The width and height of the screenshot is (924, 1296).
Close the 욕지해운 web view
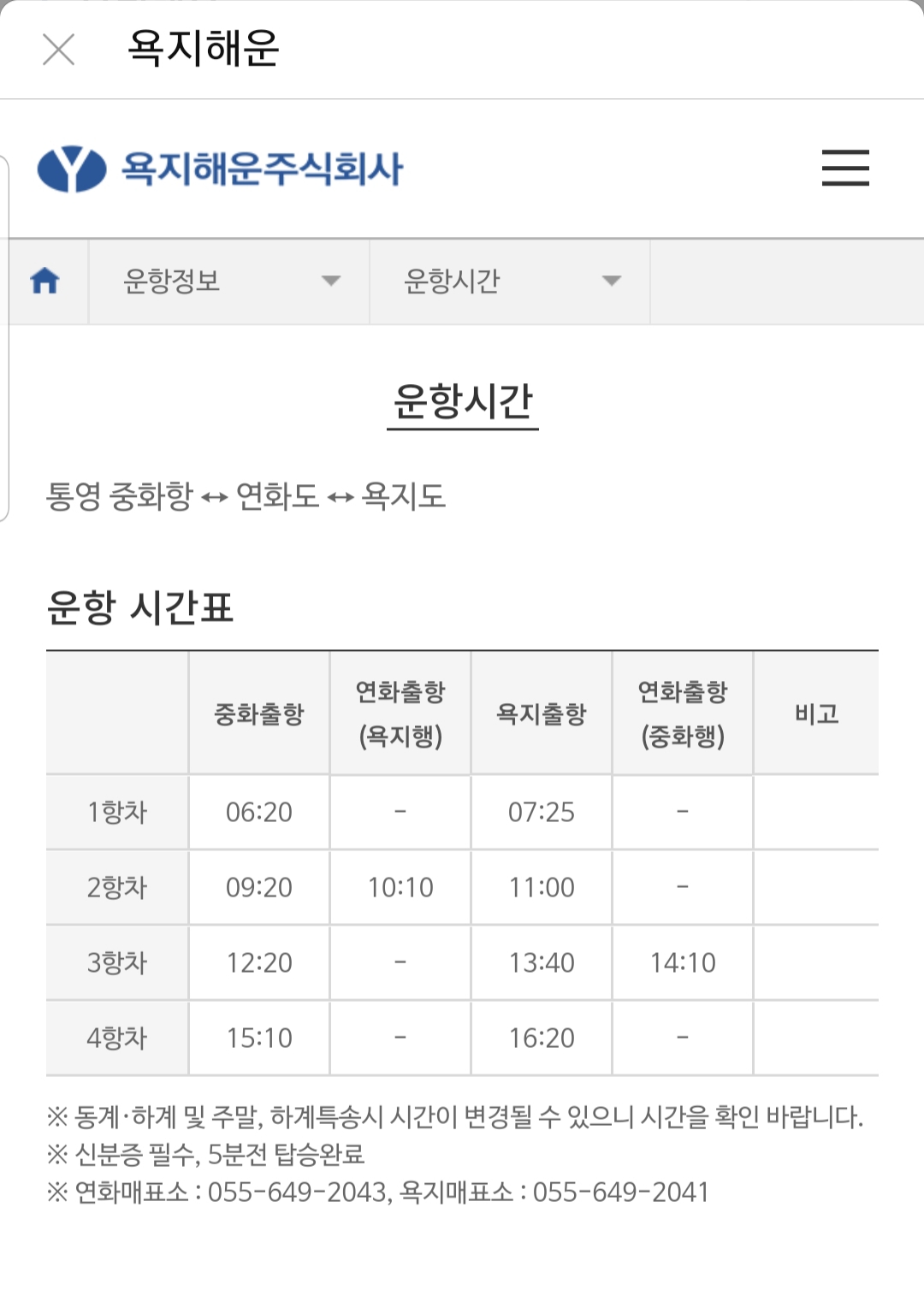click(58, 50)
